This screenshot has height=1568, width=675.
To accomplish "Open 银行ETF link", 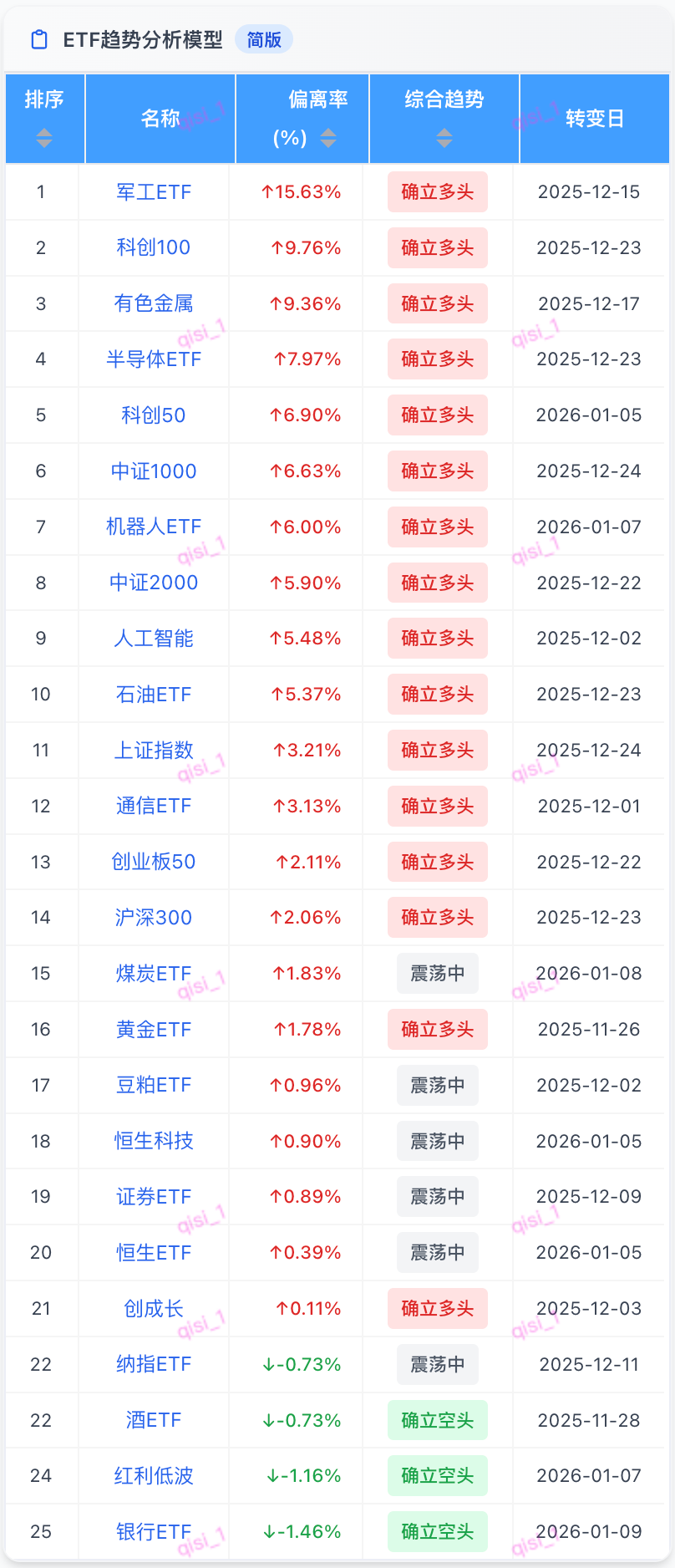I will pos(154,1532).
